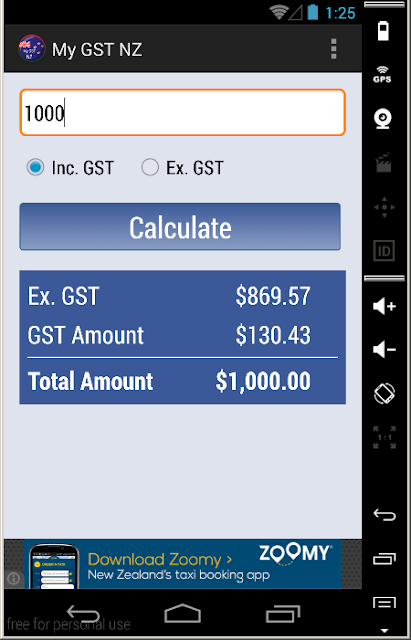Rotate the device screen orientation
This screenshot has width=411, height=640.
(384, 393)
